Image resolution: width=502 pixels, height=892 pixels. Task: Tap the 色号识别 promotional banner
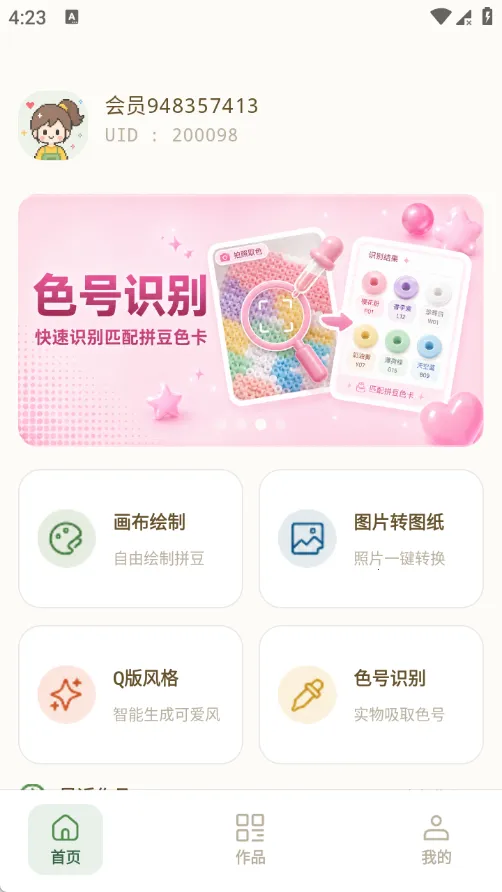pos(251,320)
